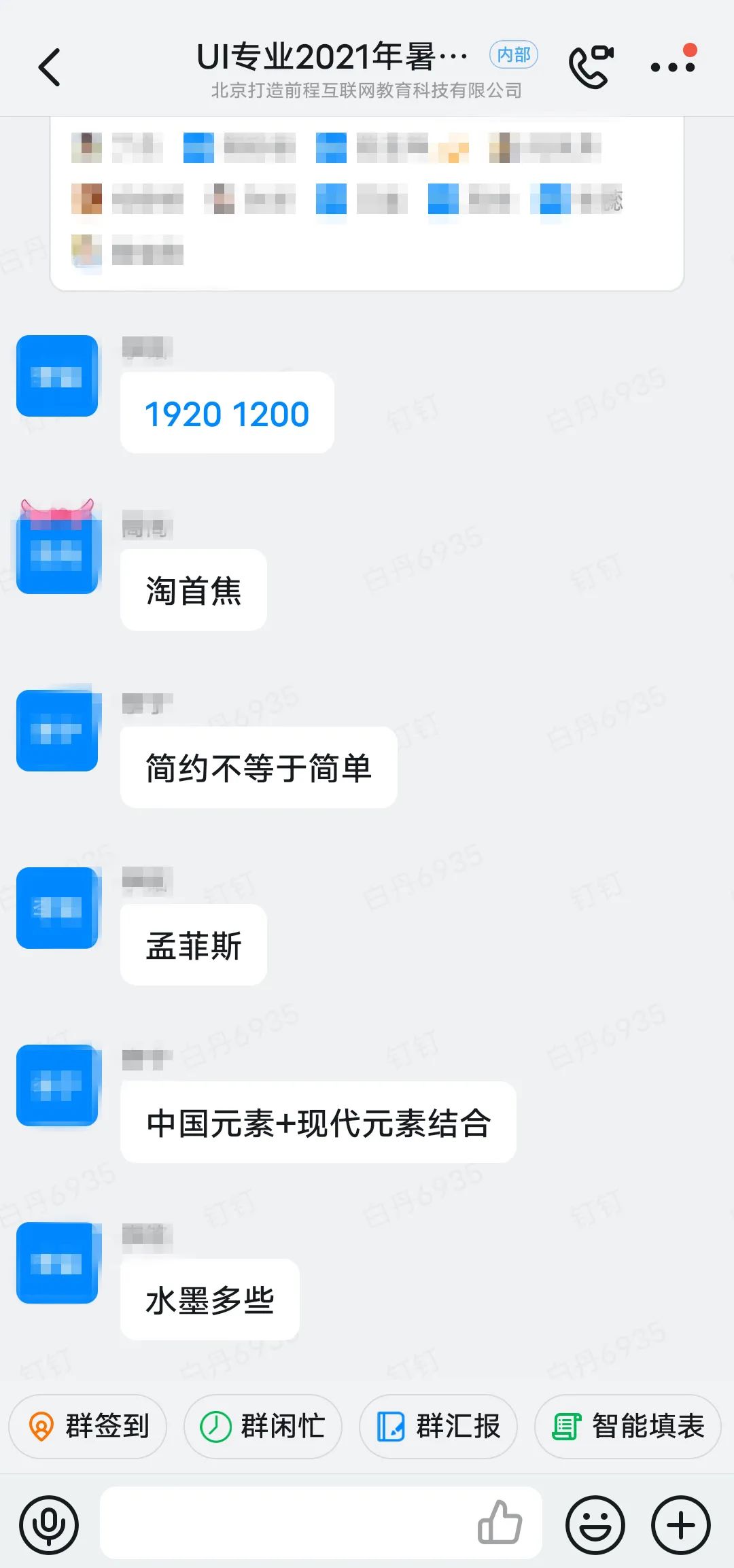The image size is (734, 1568).
Task: Open the 智能填表 smart form shortcut
Action: click(627, 1426)
